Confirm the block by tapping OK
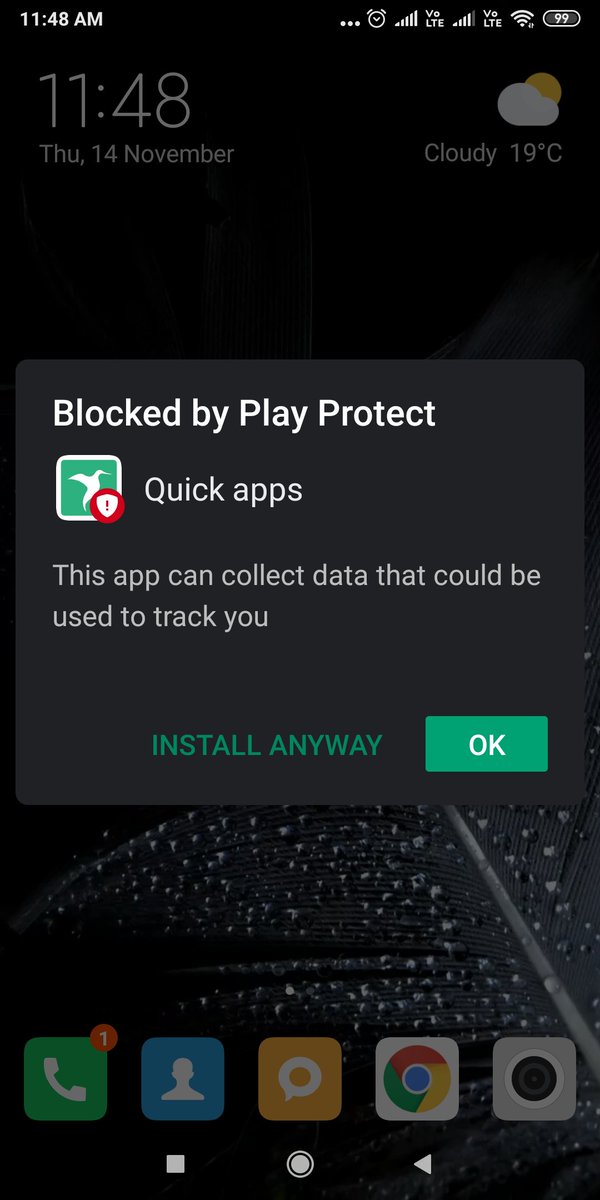600x1200 pixels. 486,744
